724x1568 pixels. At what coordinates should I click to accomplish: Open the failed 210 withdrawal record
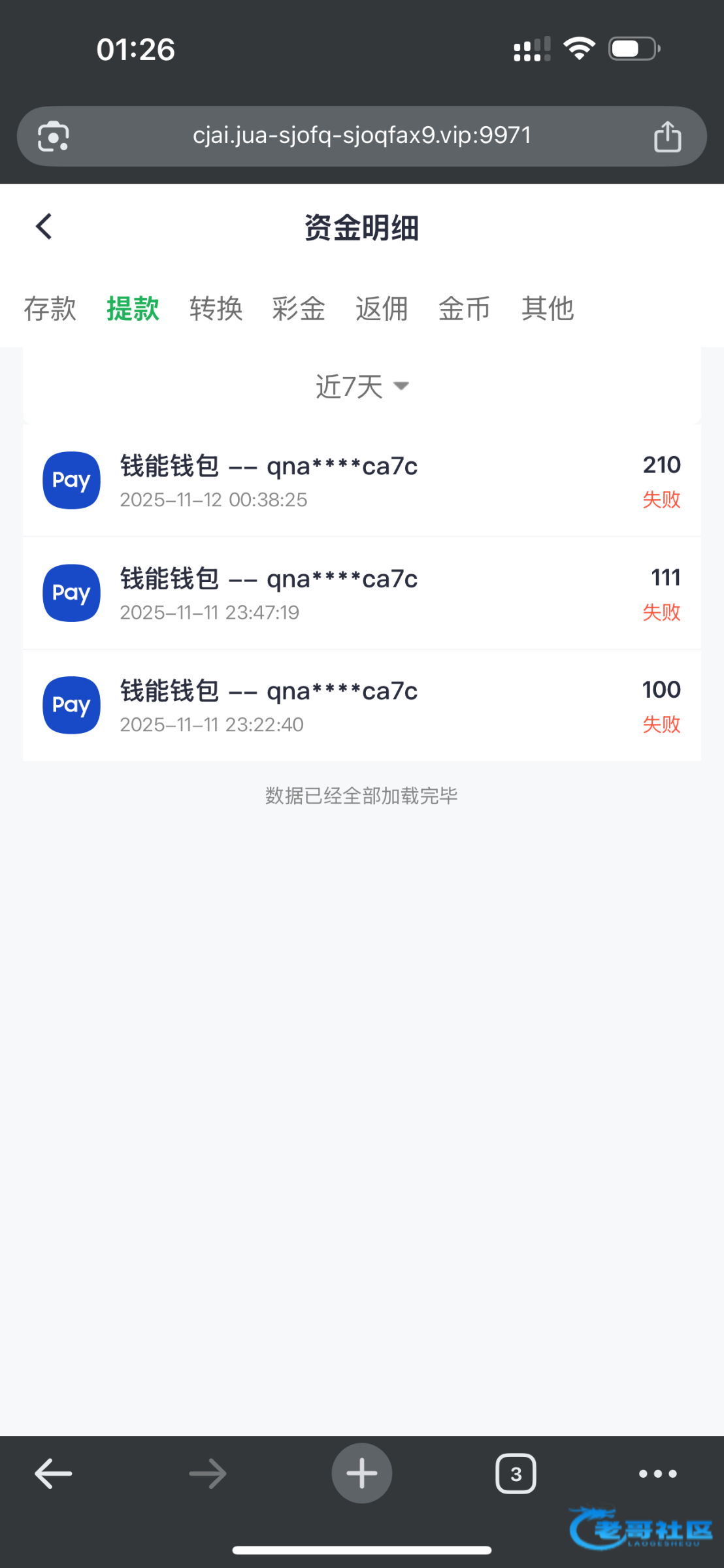click(361, 481)
